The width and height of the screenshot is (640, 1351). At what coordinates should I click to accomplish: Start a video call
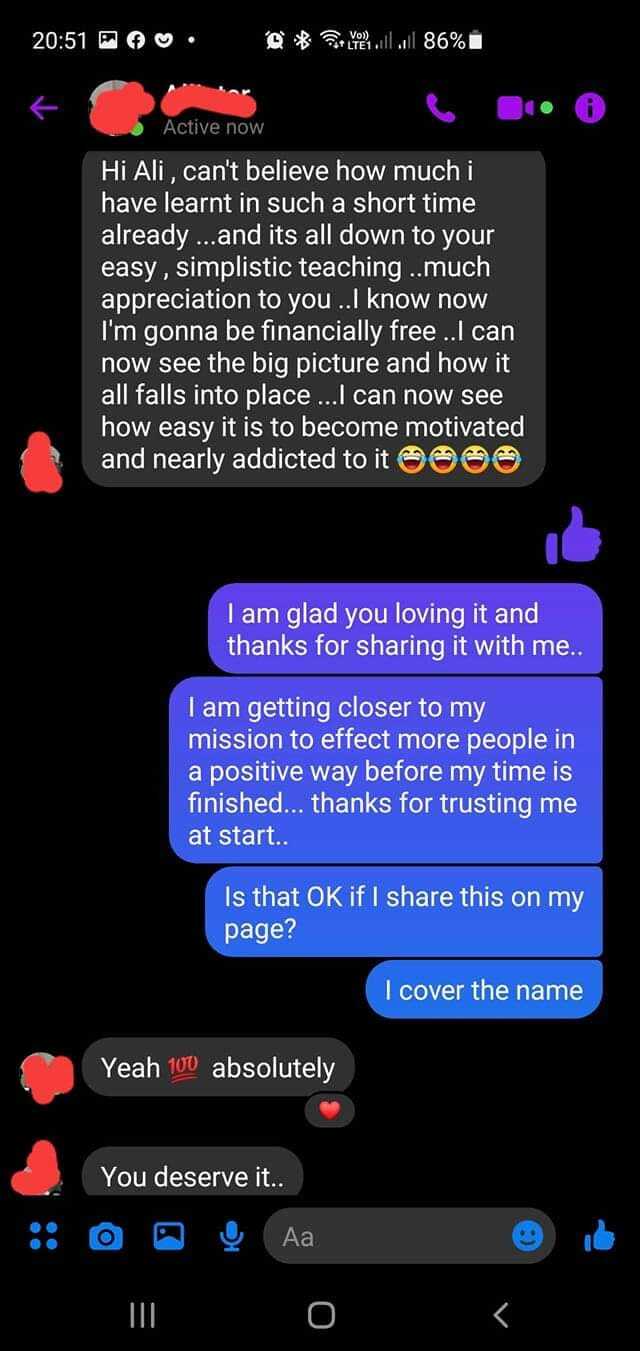pos(513,109)
